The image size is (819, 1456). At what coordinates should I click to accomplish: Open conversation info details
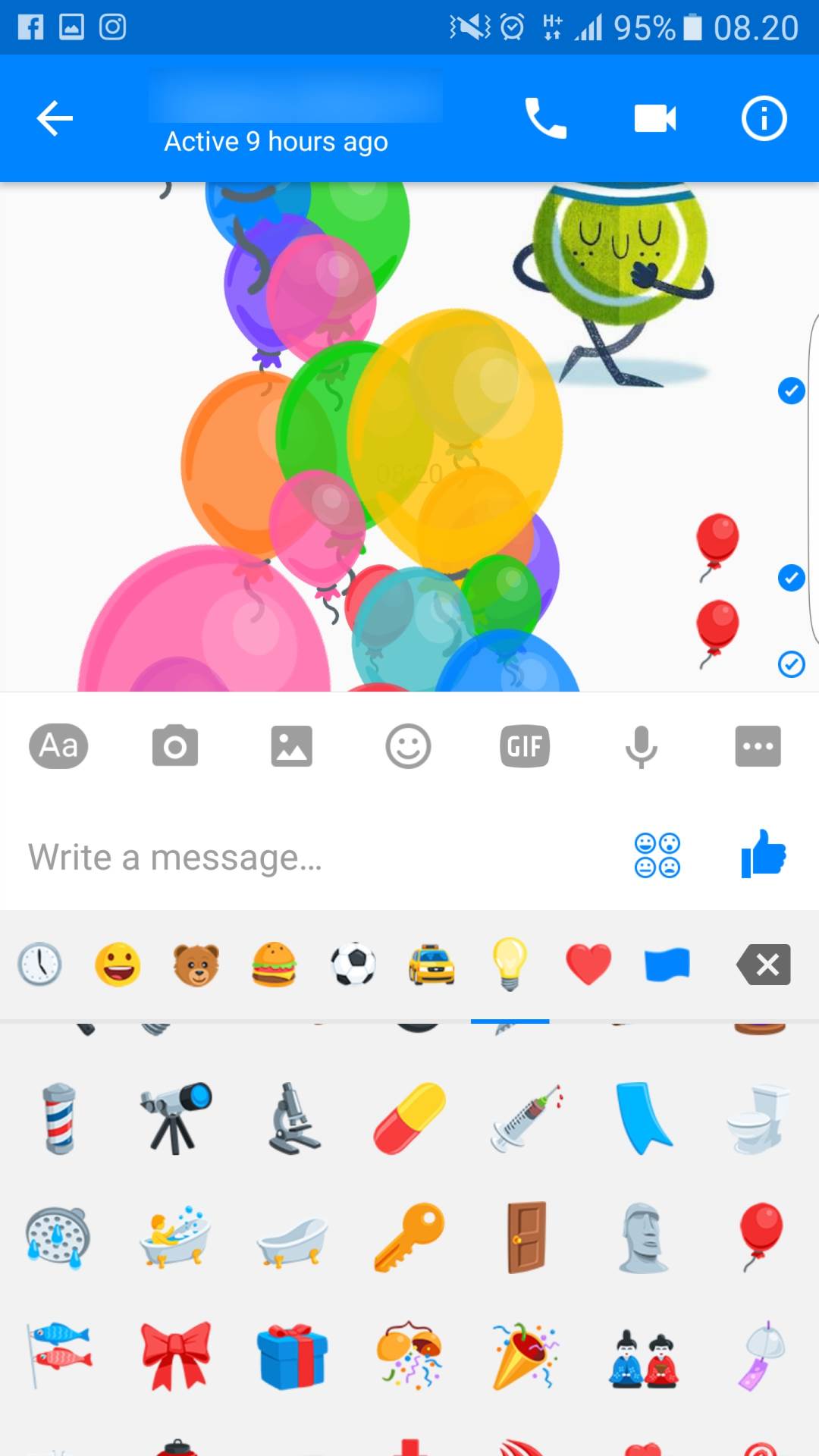pos(764,118)
